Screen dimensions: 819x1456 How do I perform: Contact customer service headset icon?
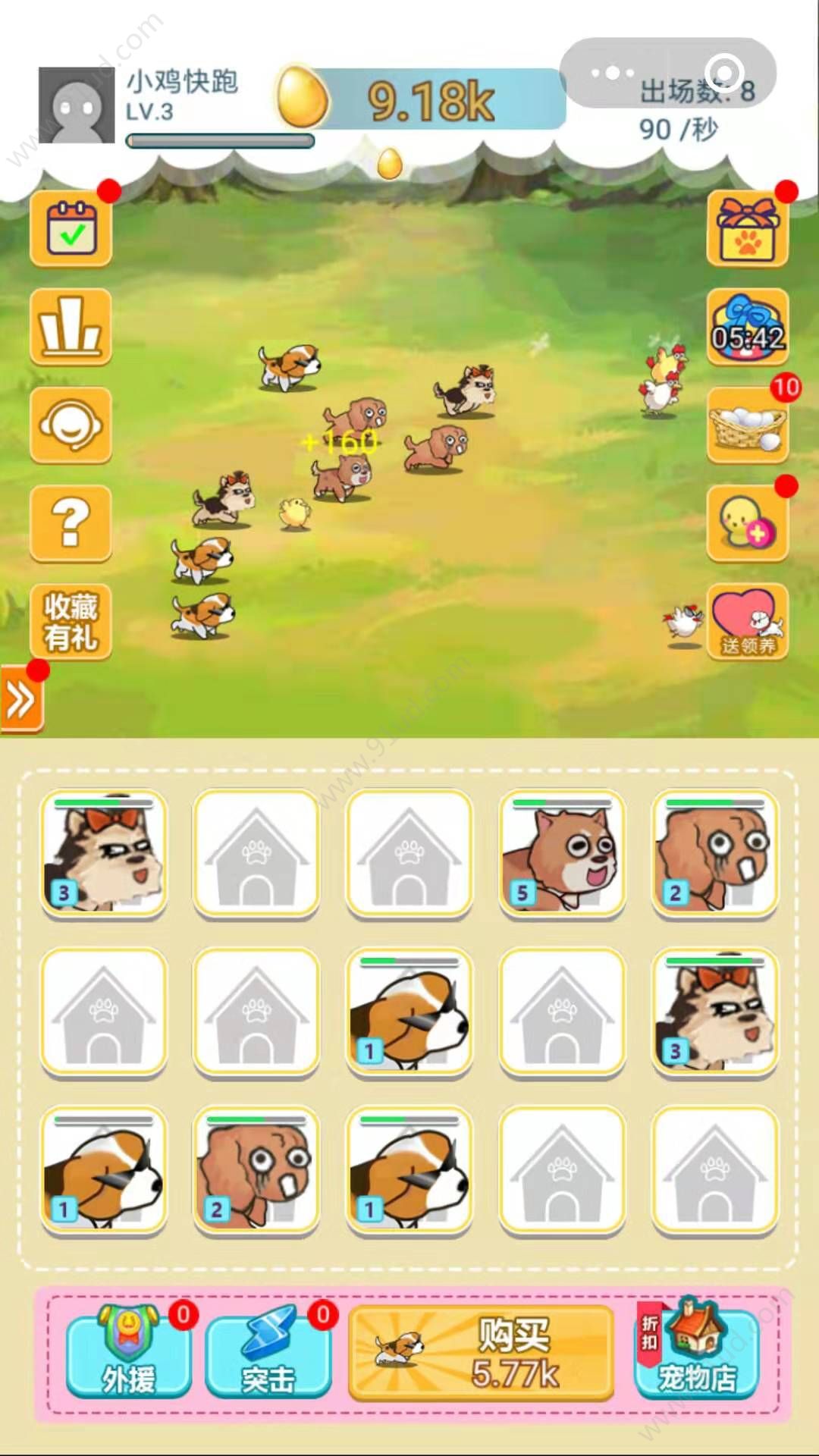tap(71, 425)
